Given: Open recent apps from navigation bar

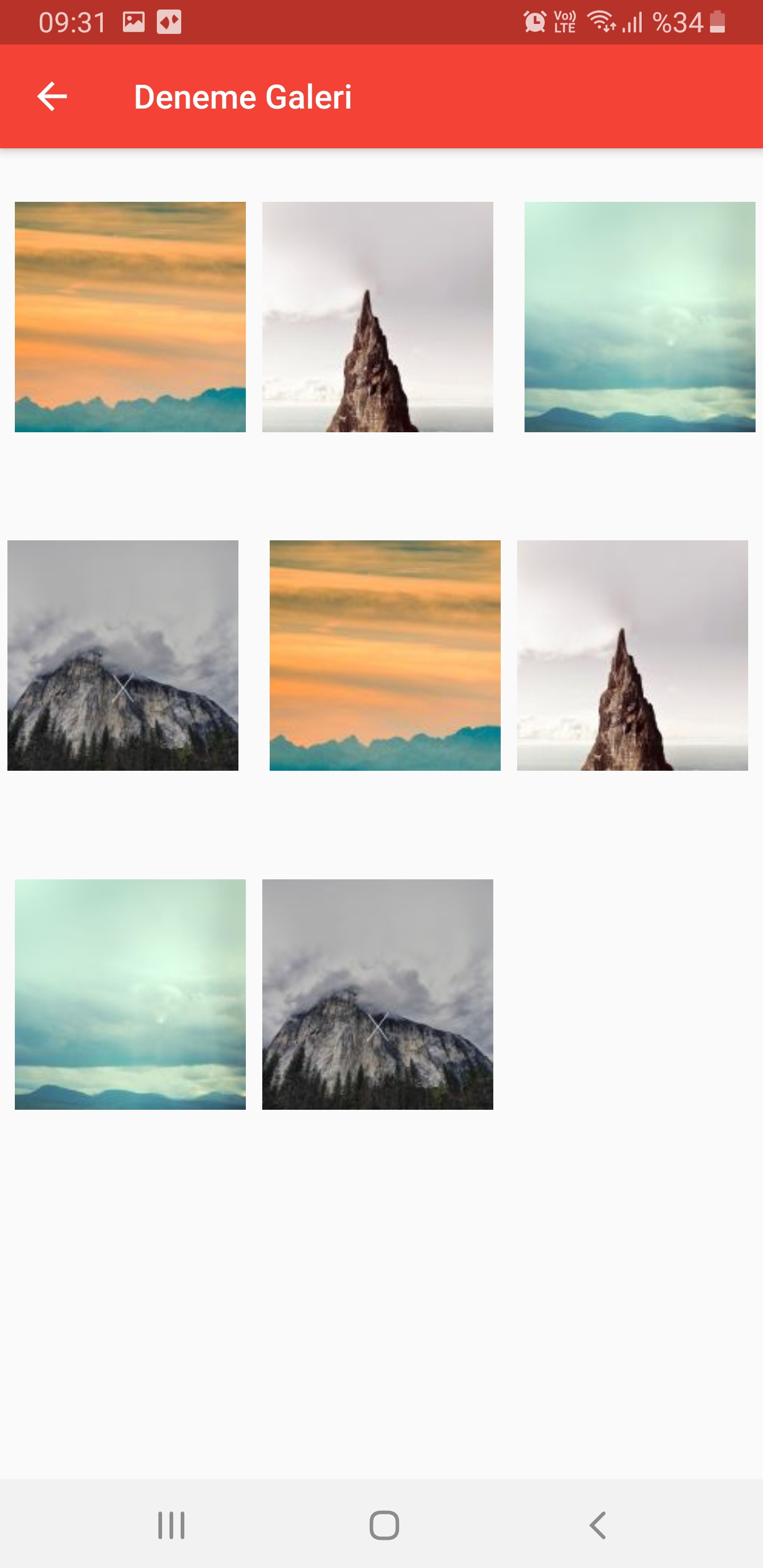Looking at the screenshot, I should pos(171,1526).
